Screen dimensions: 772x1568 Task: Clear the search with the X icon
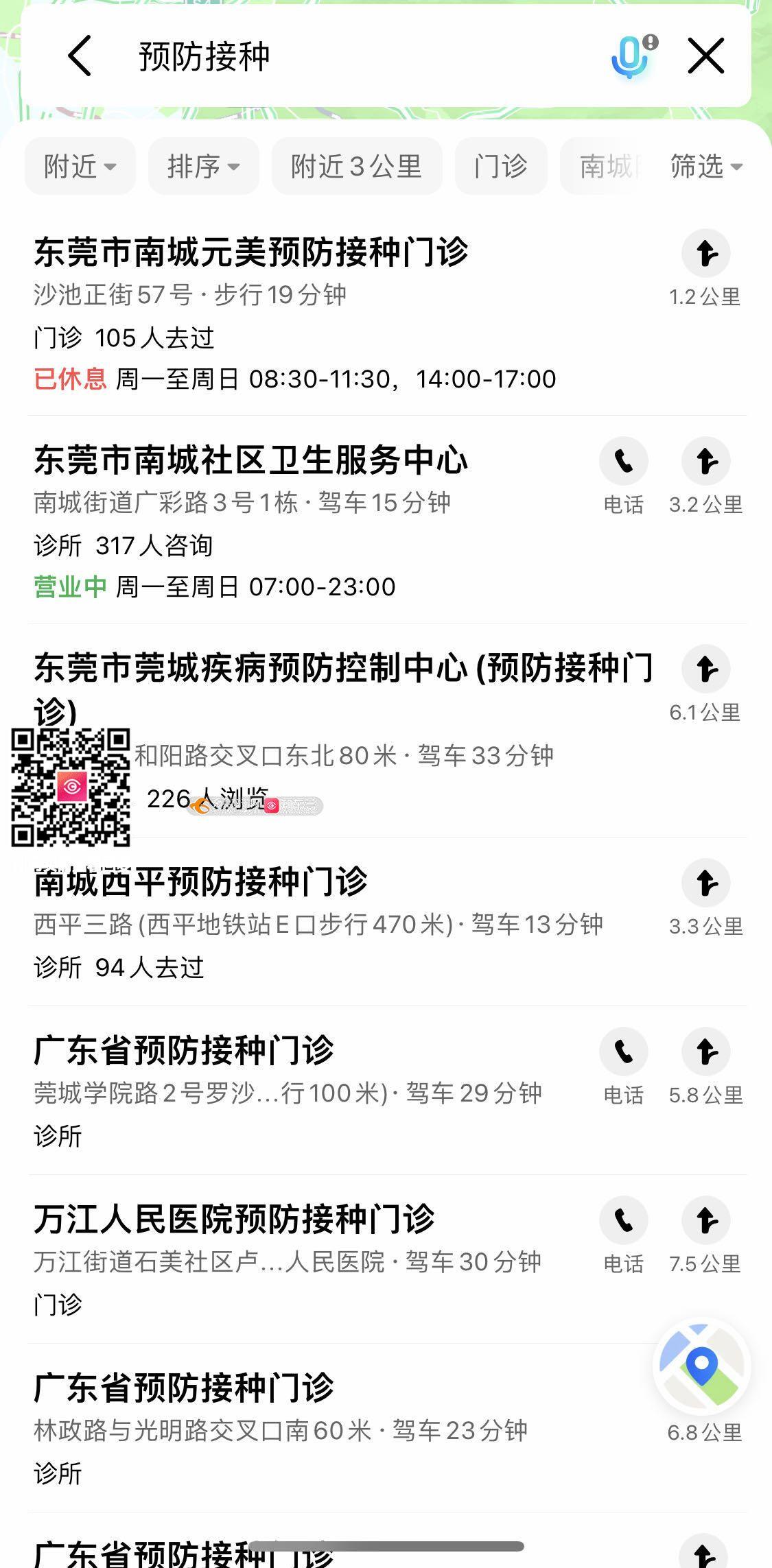click(706, 56)
